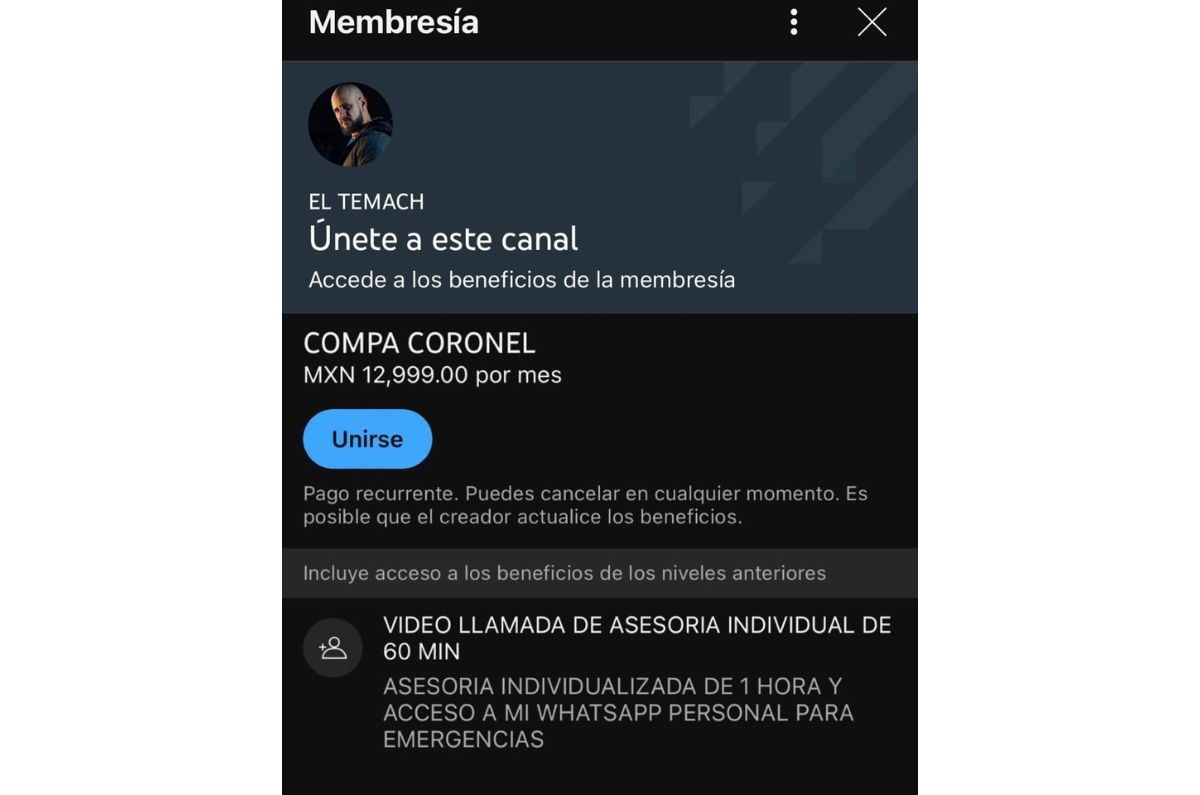Open the three-dot overflow menu

click(x=794, y=22)
